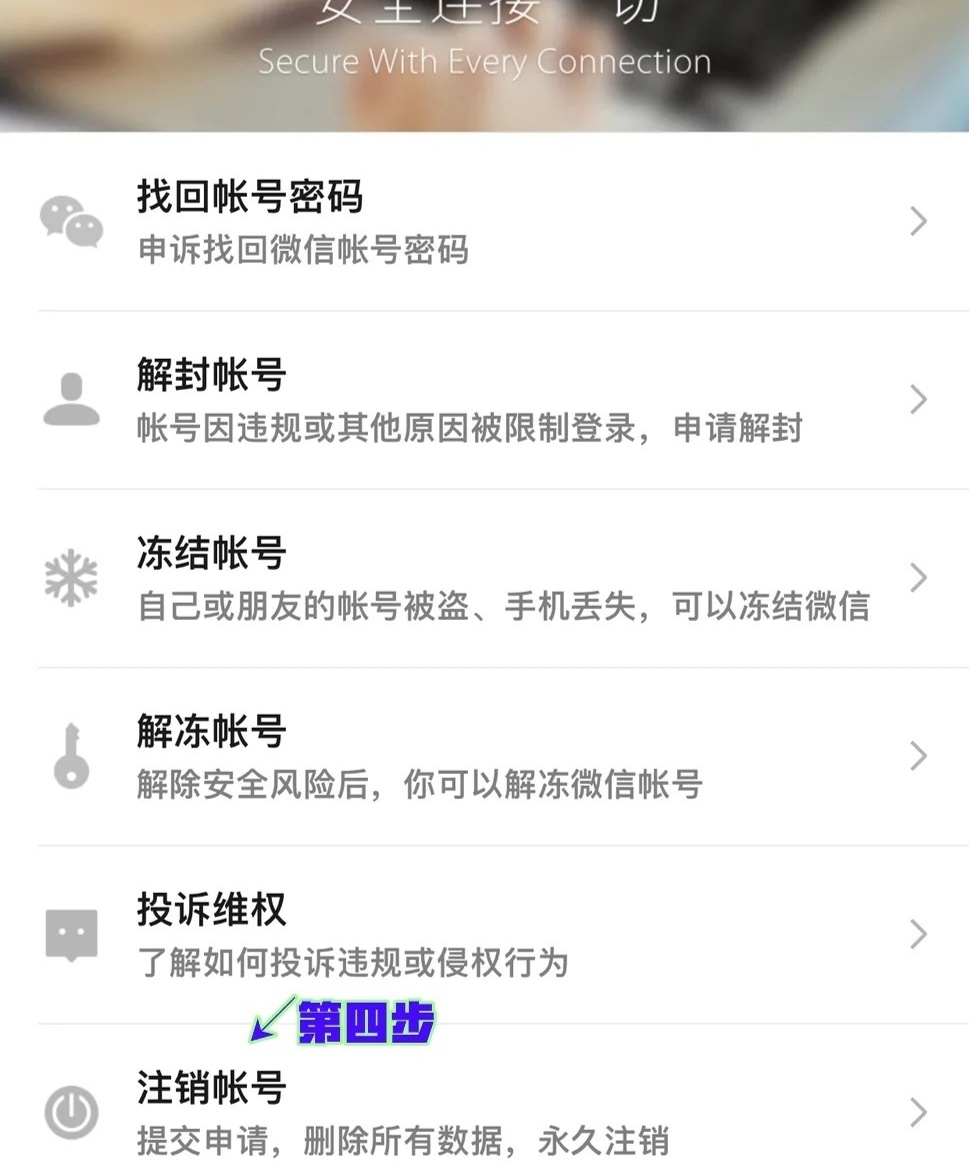Click the 解冻帐号 heading label
Viewport: 969px width, 1176px height.
click(x=210, y=732)
